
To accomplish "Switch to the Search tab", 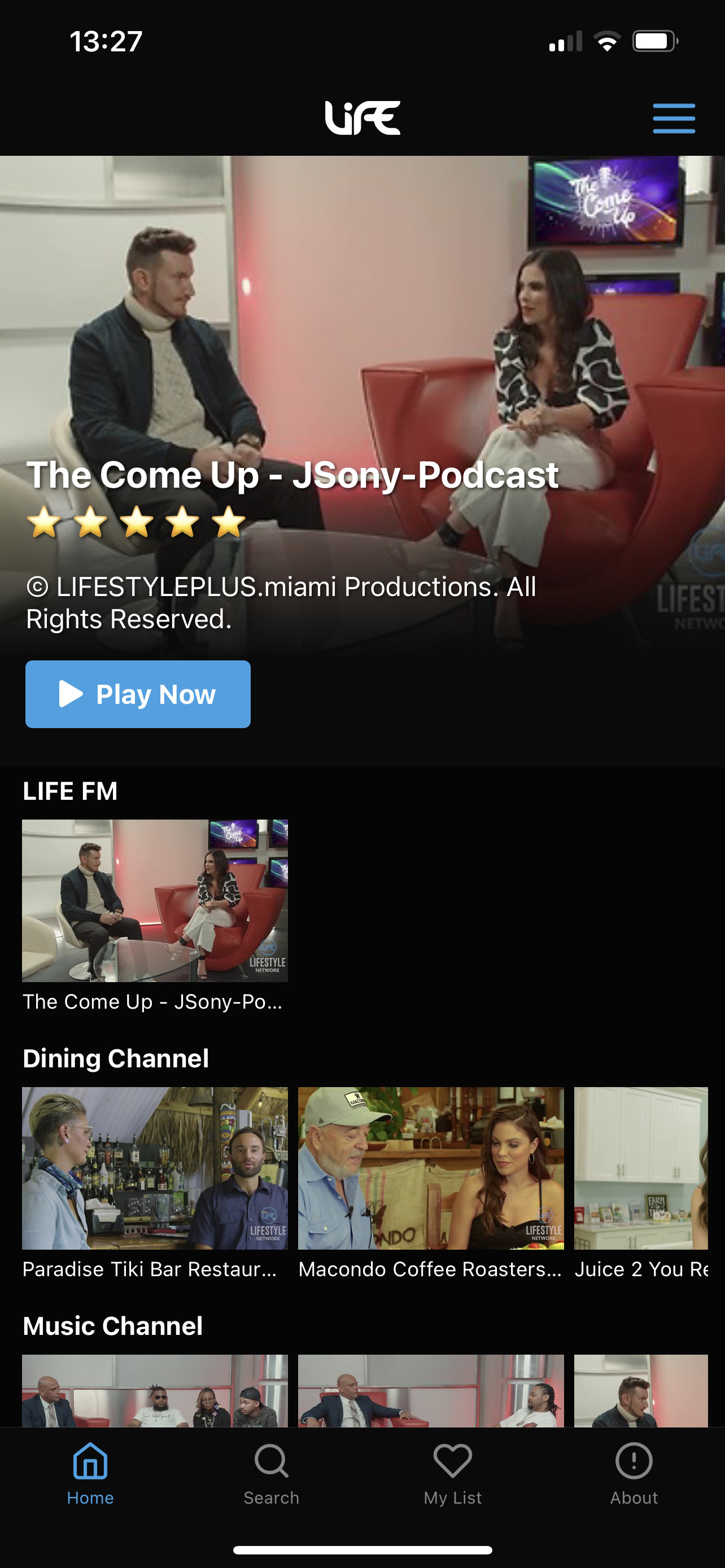I will coord(272,1474).
